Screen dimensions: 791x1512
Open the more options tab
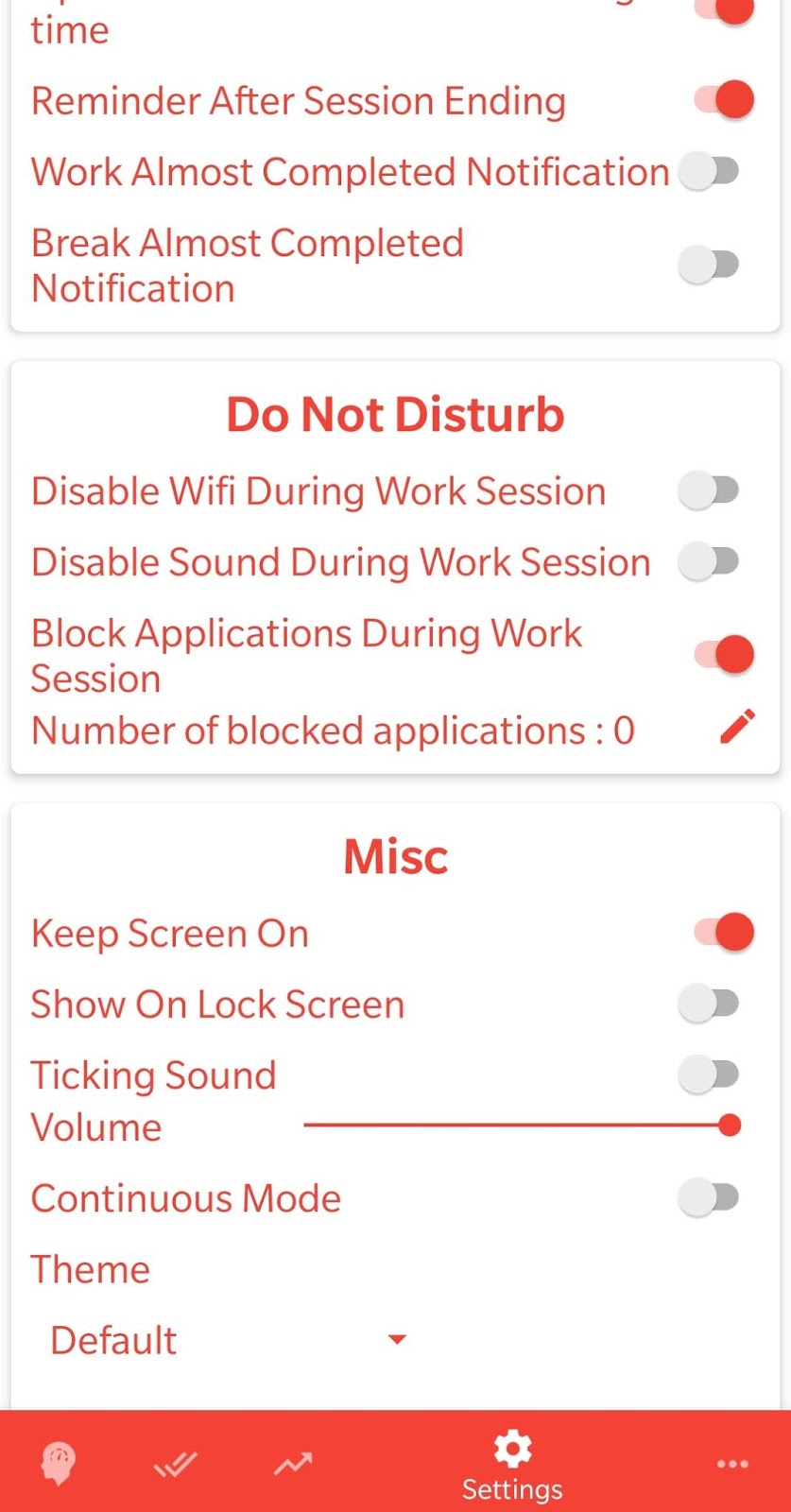click(732, 1465)
